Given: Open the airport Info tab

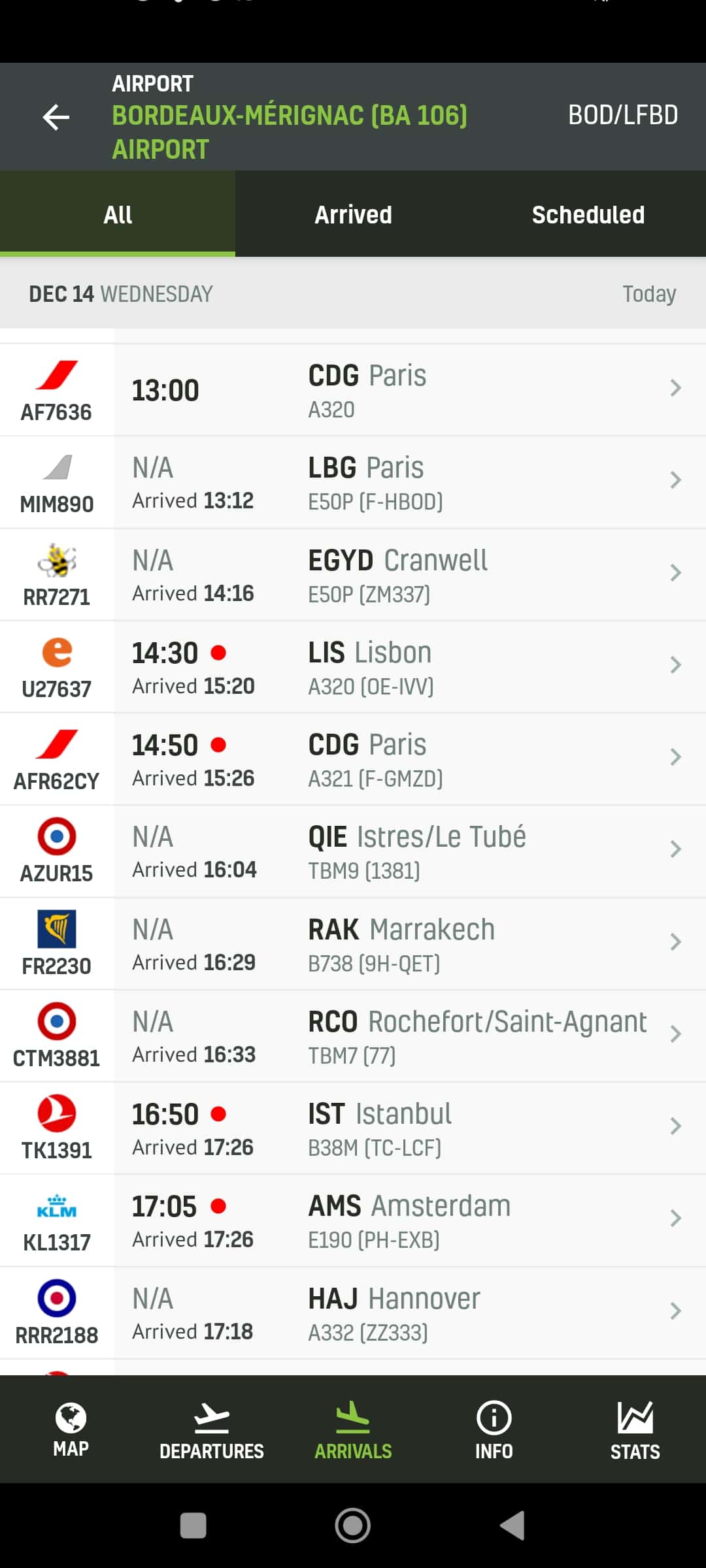Looking at the screenshot, I should (494, 1429).
